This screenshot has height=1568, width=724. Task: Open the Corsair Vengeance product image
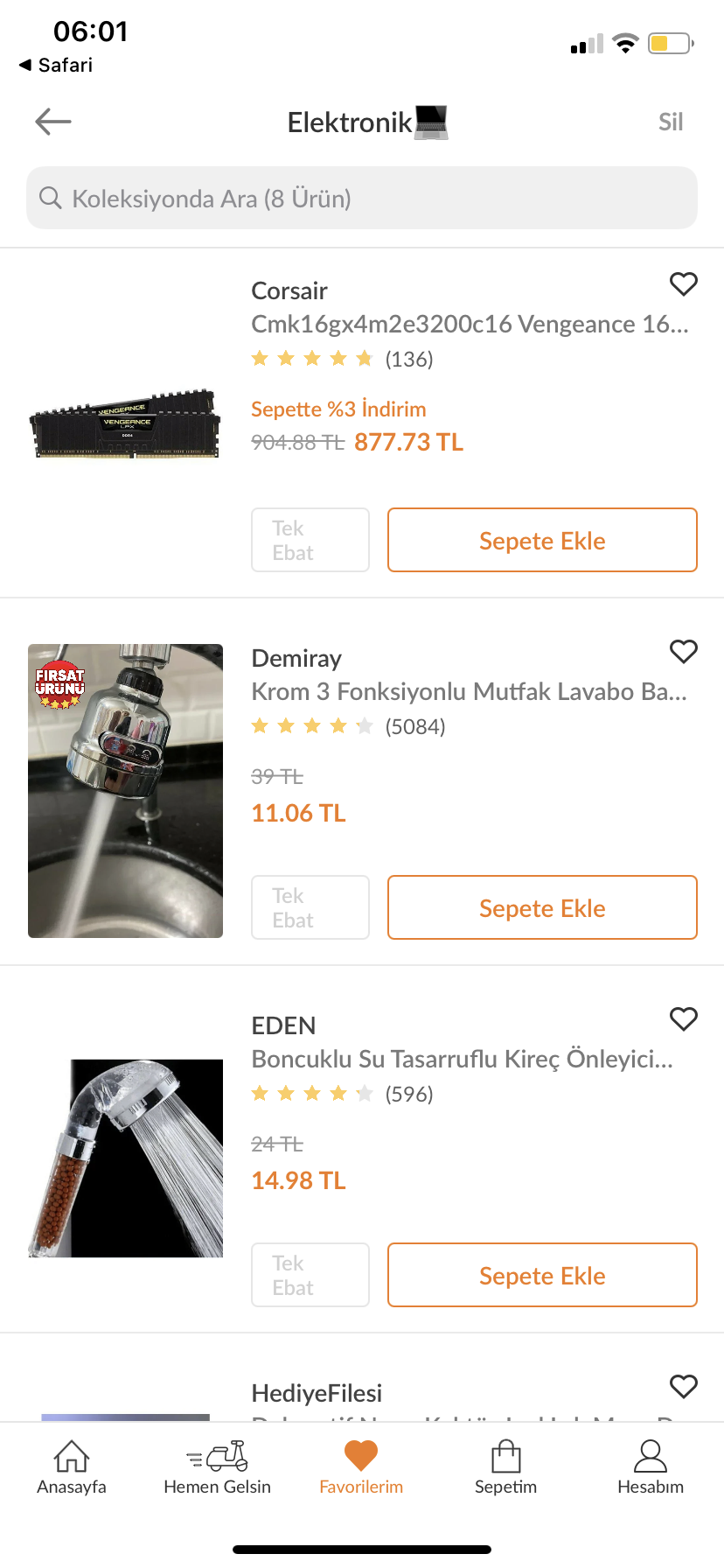point(125,423)
